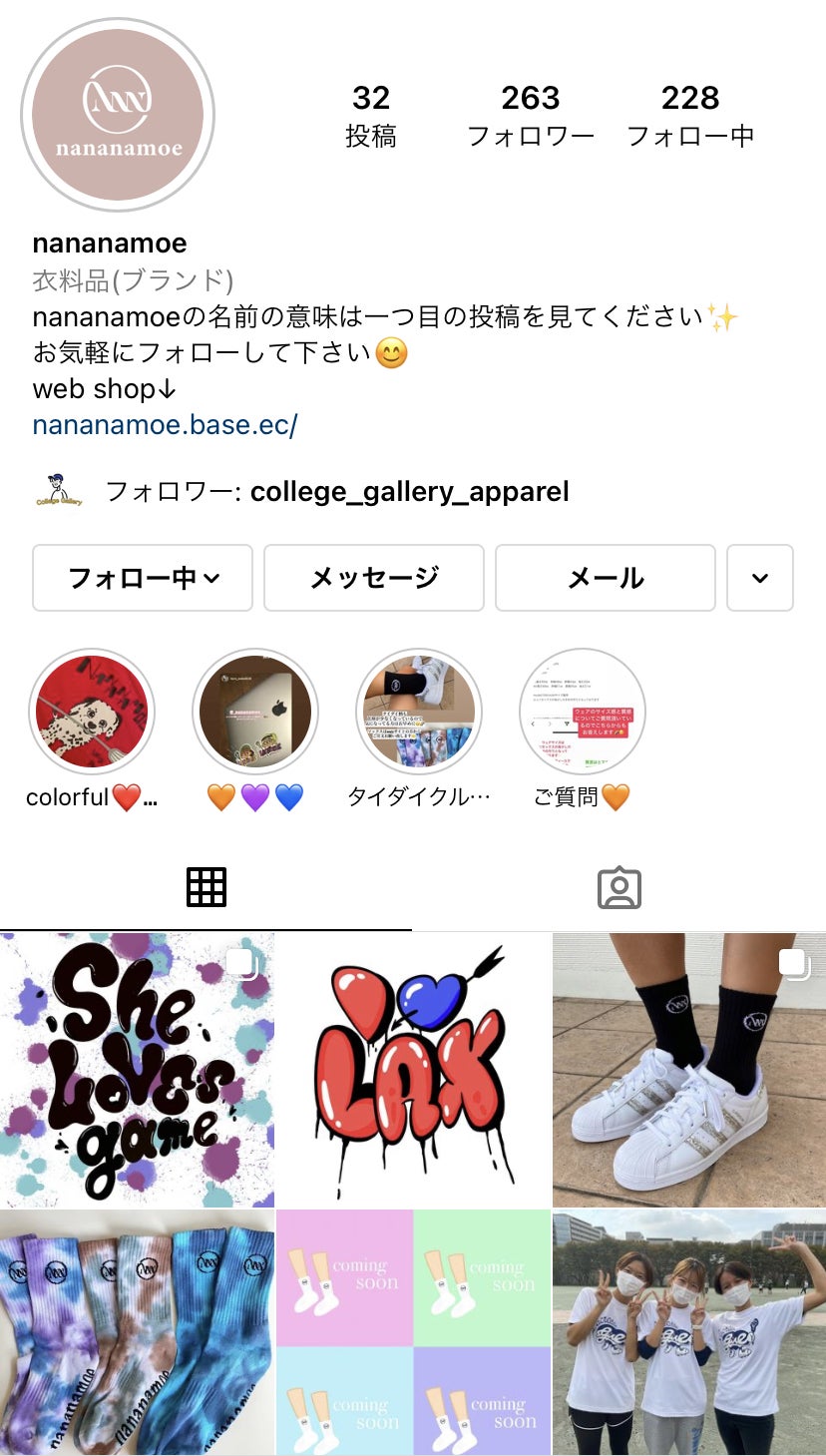View the 263 followers list
Viewport: 826px width, 1456px height.
(531, 116)
